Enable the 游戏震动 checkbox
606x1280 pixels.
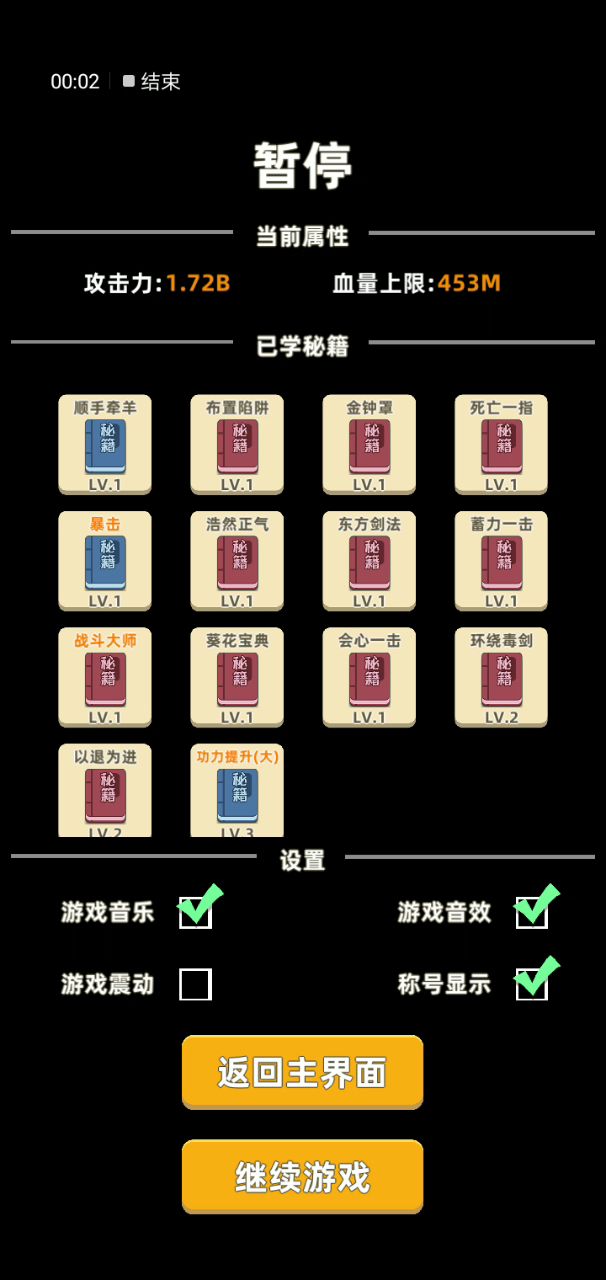click(x=195, y=984)
